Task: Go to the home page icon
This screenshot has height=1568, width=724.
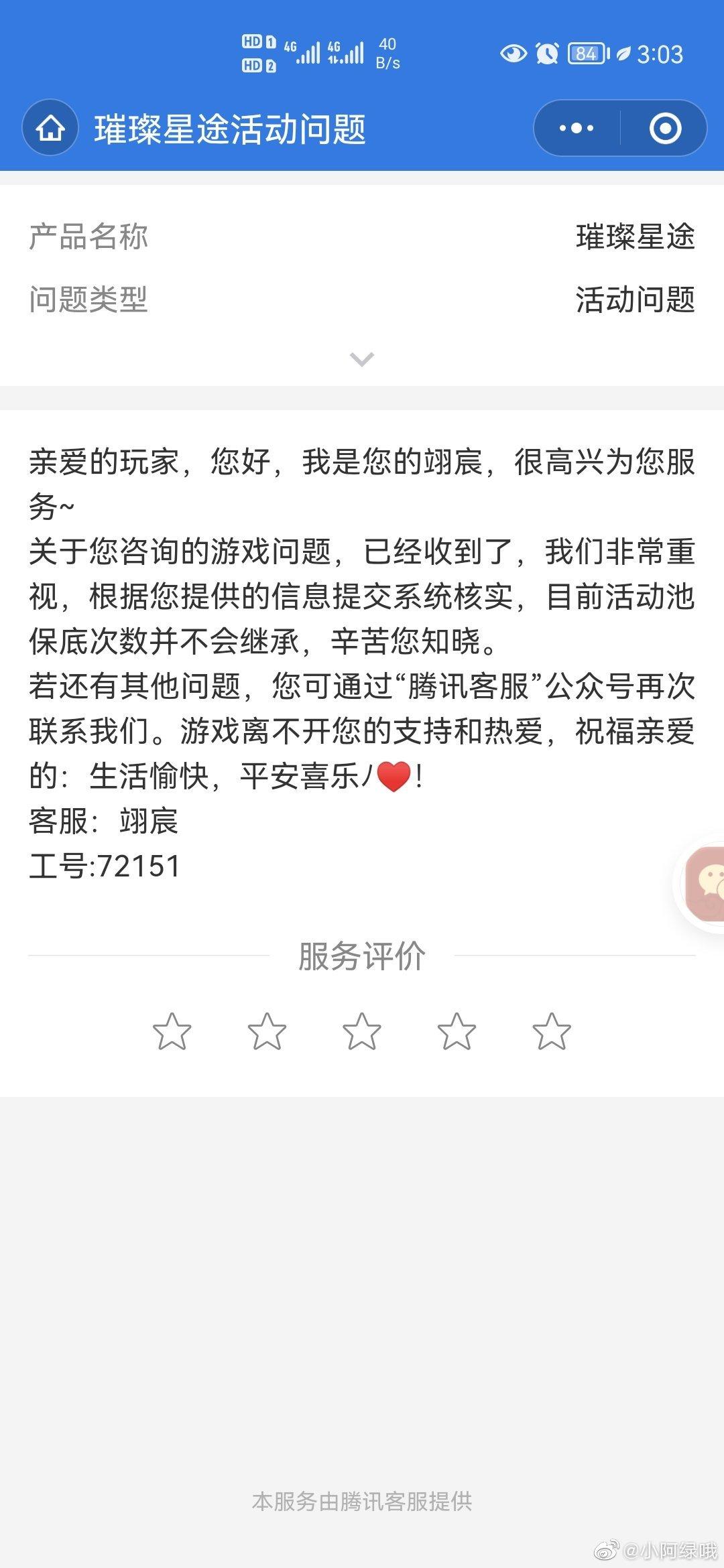Action: (x=50, y=128)
